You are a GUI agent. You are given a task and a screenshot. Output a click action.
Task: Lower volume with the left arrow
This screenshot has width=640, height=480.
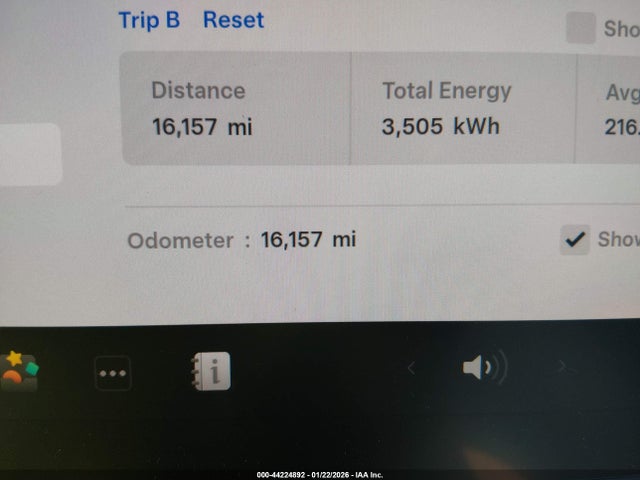pyautogui.click(x=411, y=368)
